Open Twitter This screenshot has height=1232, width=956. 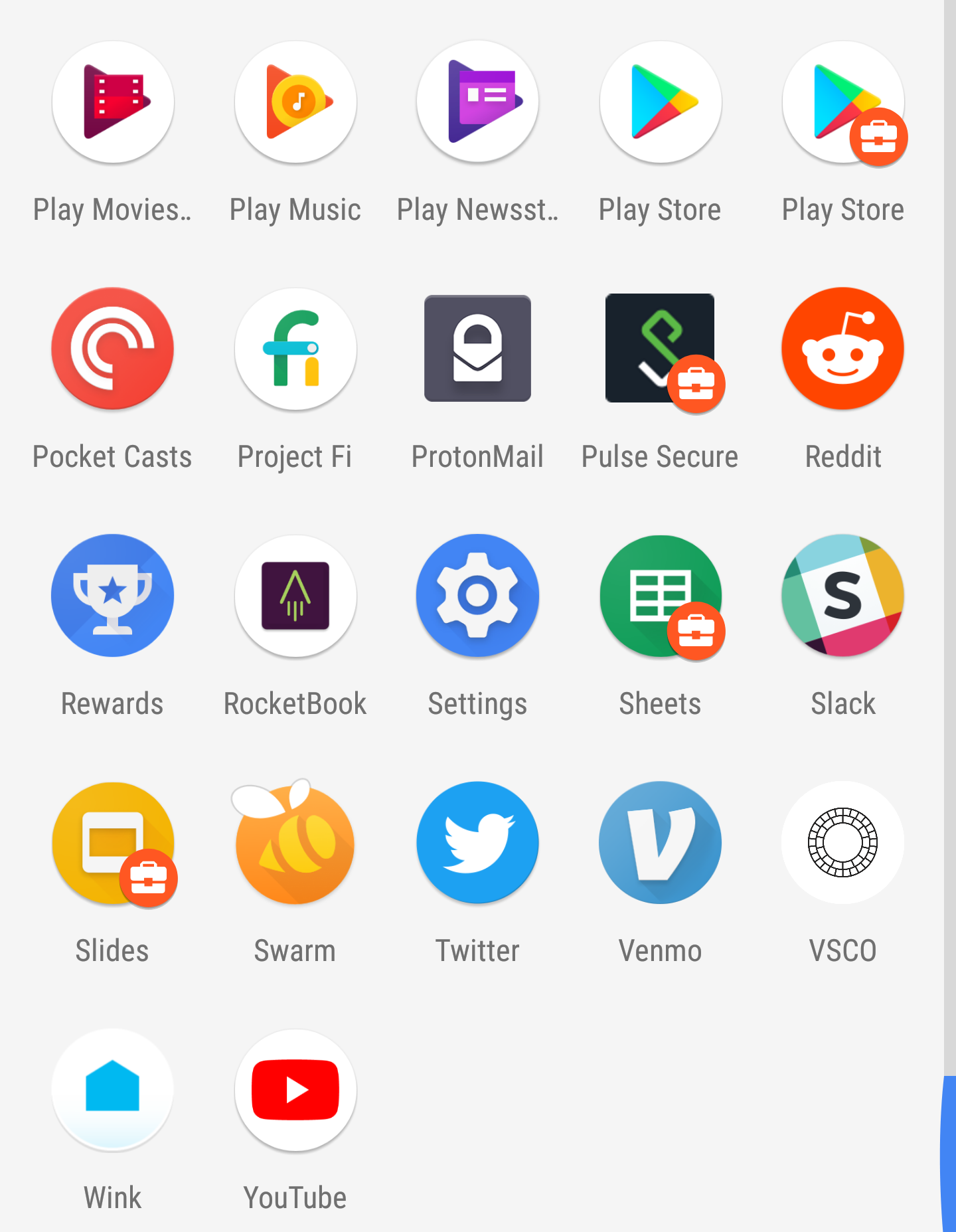pos(477,842)
